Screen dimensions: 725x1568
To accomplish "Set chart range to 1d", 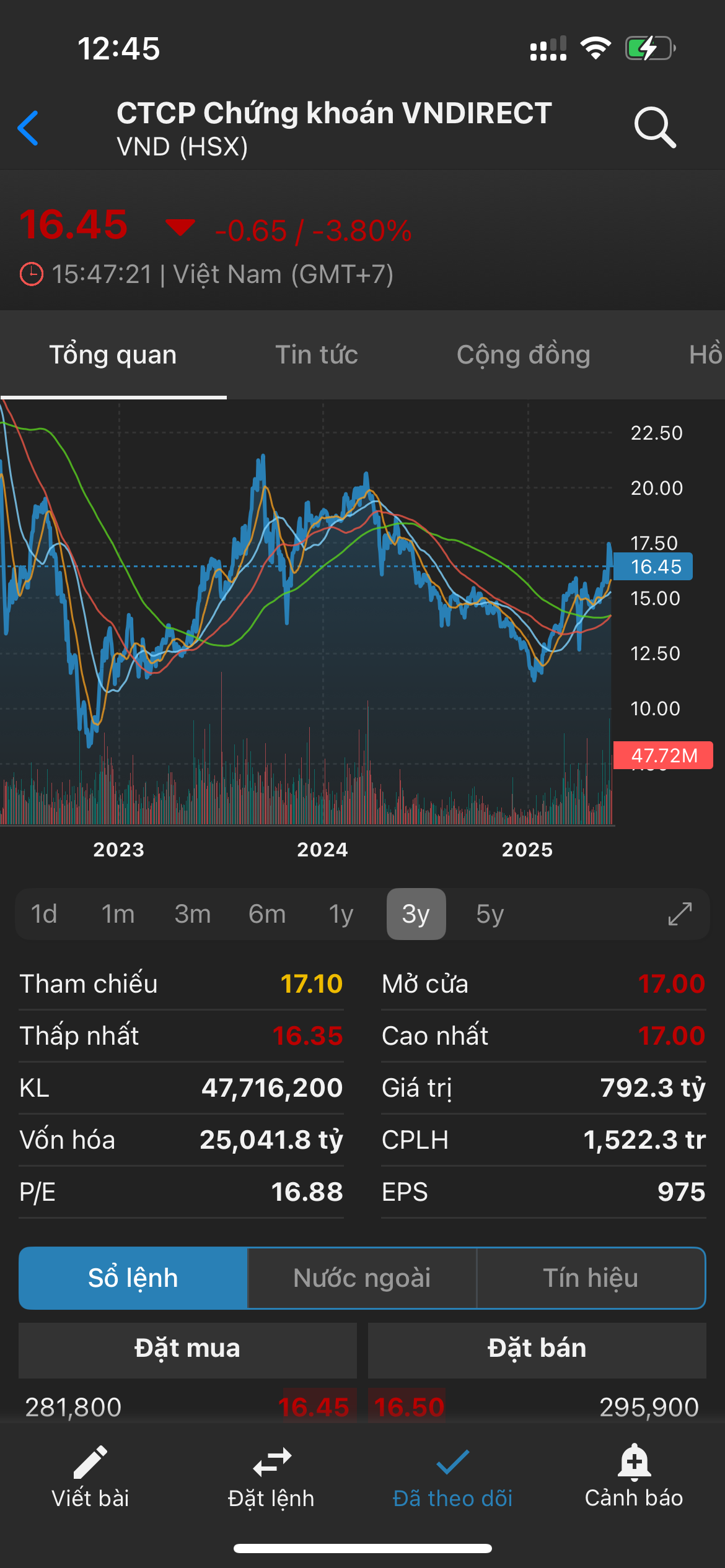I will [x=44, y=914].
